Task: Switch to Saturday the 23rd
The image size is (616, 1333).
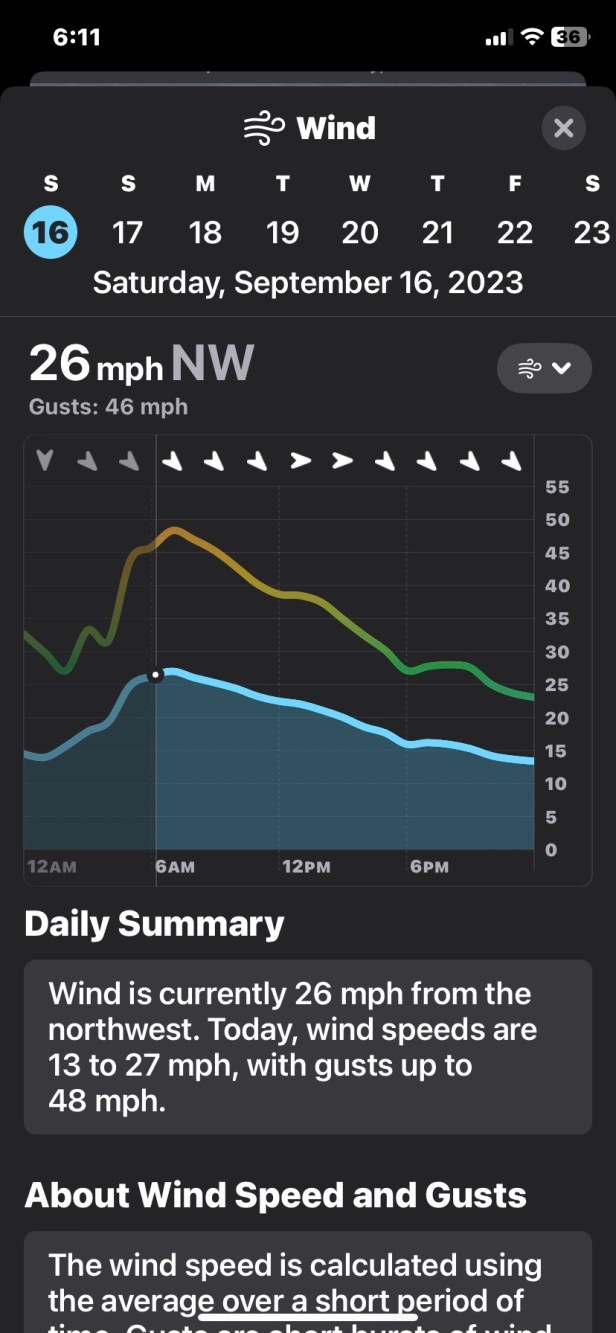Action: coord(592,232)
